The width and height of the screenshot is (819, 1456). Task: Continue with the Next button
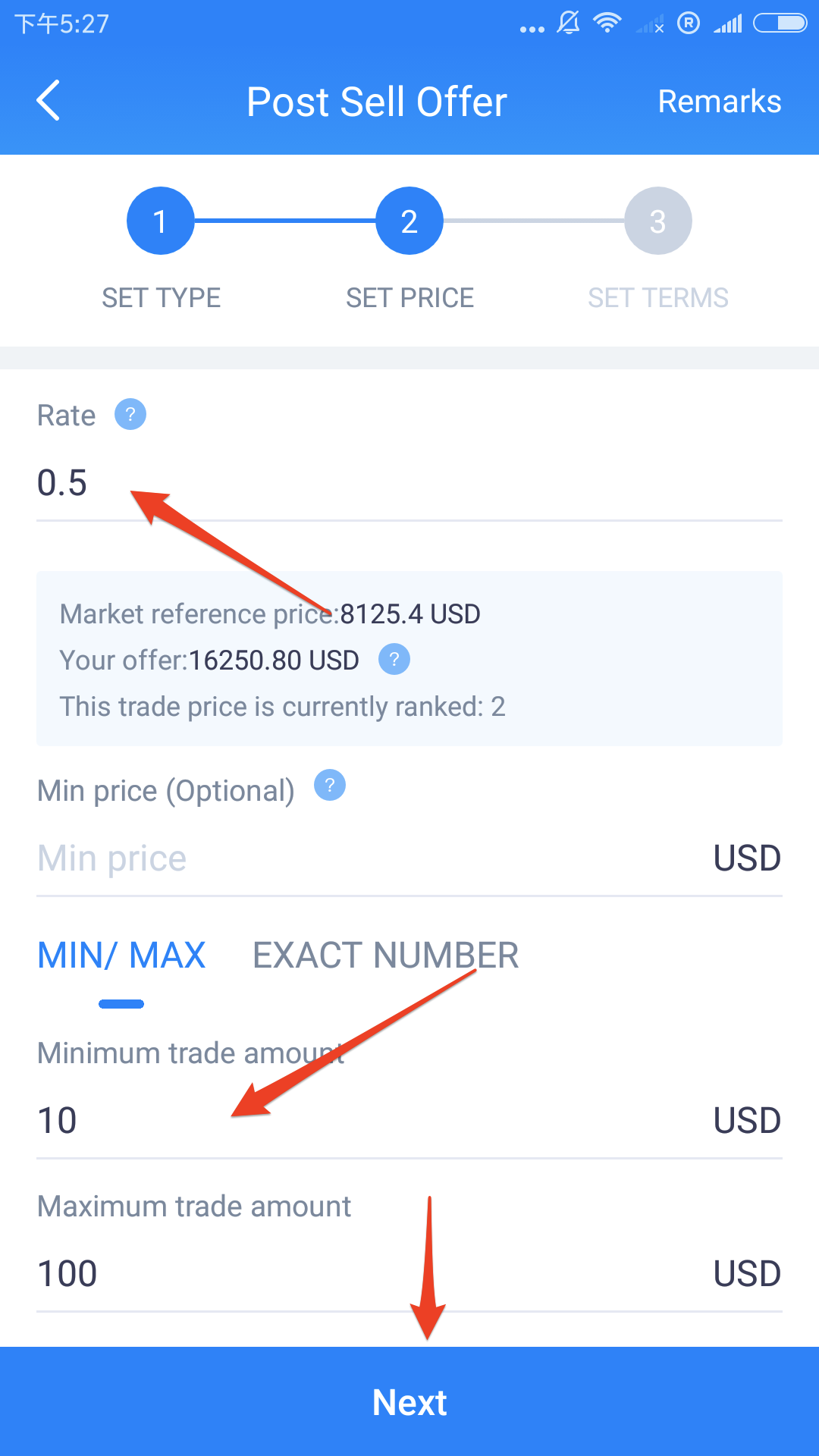click(x=409, y=1401)
